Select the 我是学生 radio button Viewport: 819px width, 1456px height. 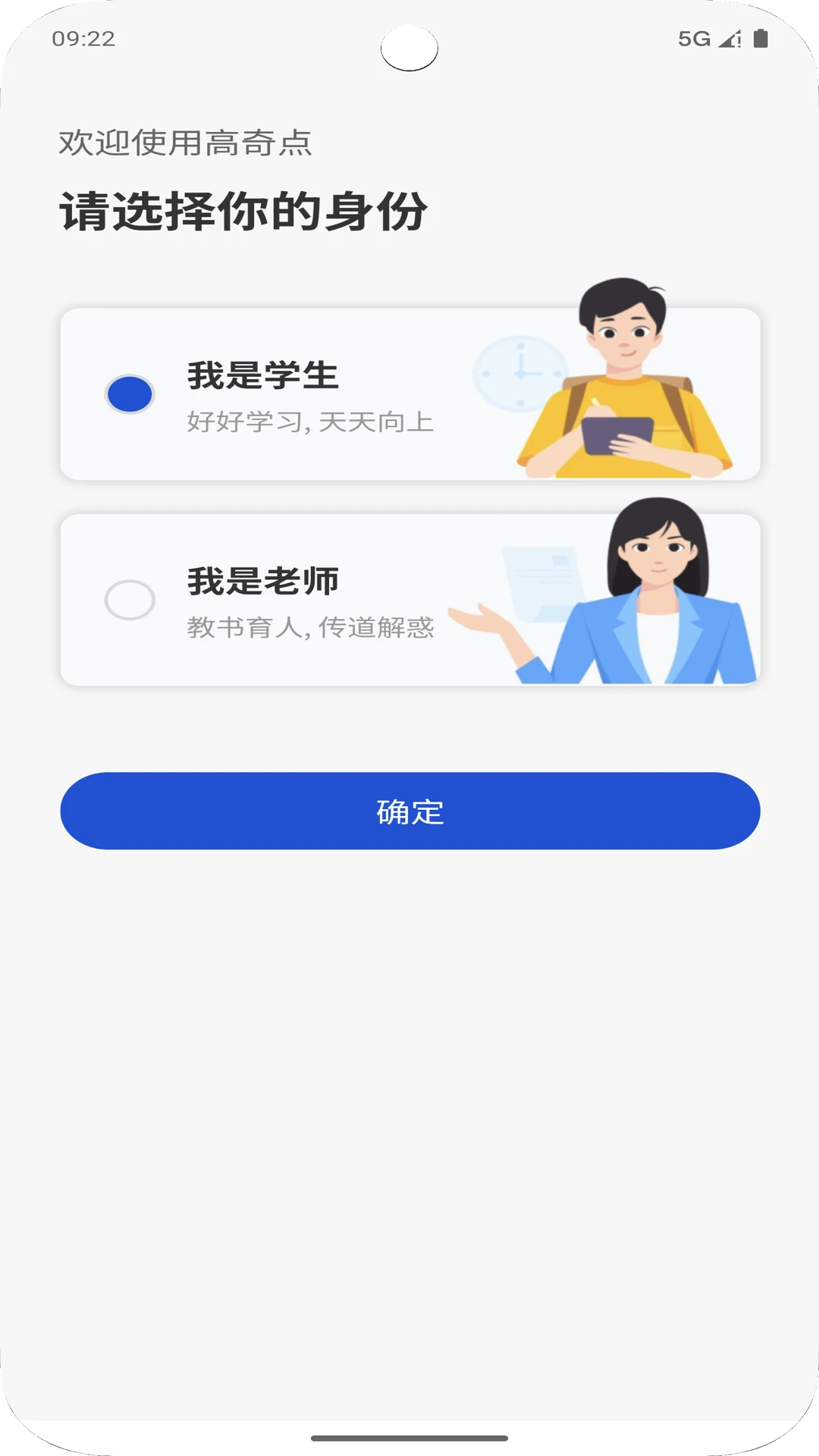pyautogui.click(x=130, y=394)
